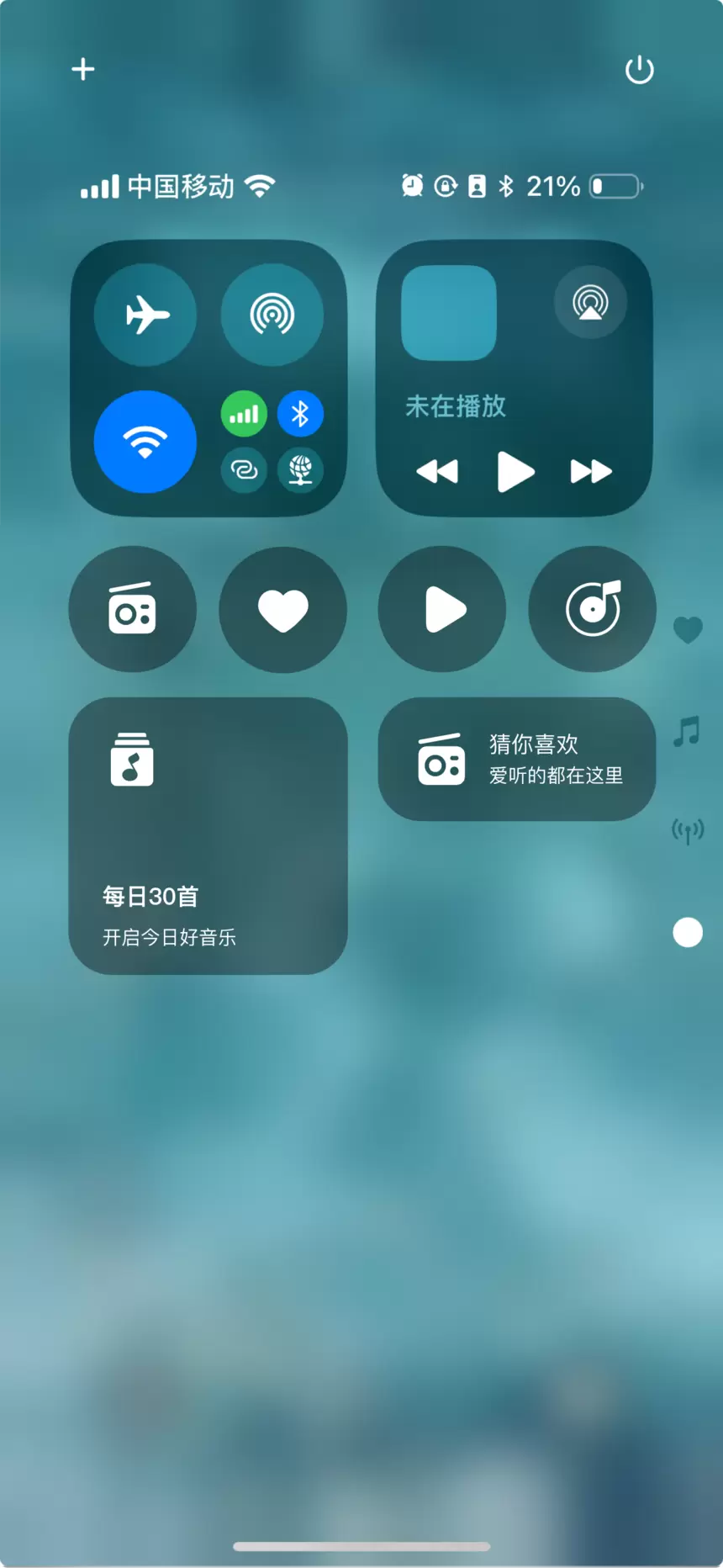This screenshot has width=723, height=1568.
Task: Open AirPlay in the media player
Action: click(x=590, y=302)
